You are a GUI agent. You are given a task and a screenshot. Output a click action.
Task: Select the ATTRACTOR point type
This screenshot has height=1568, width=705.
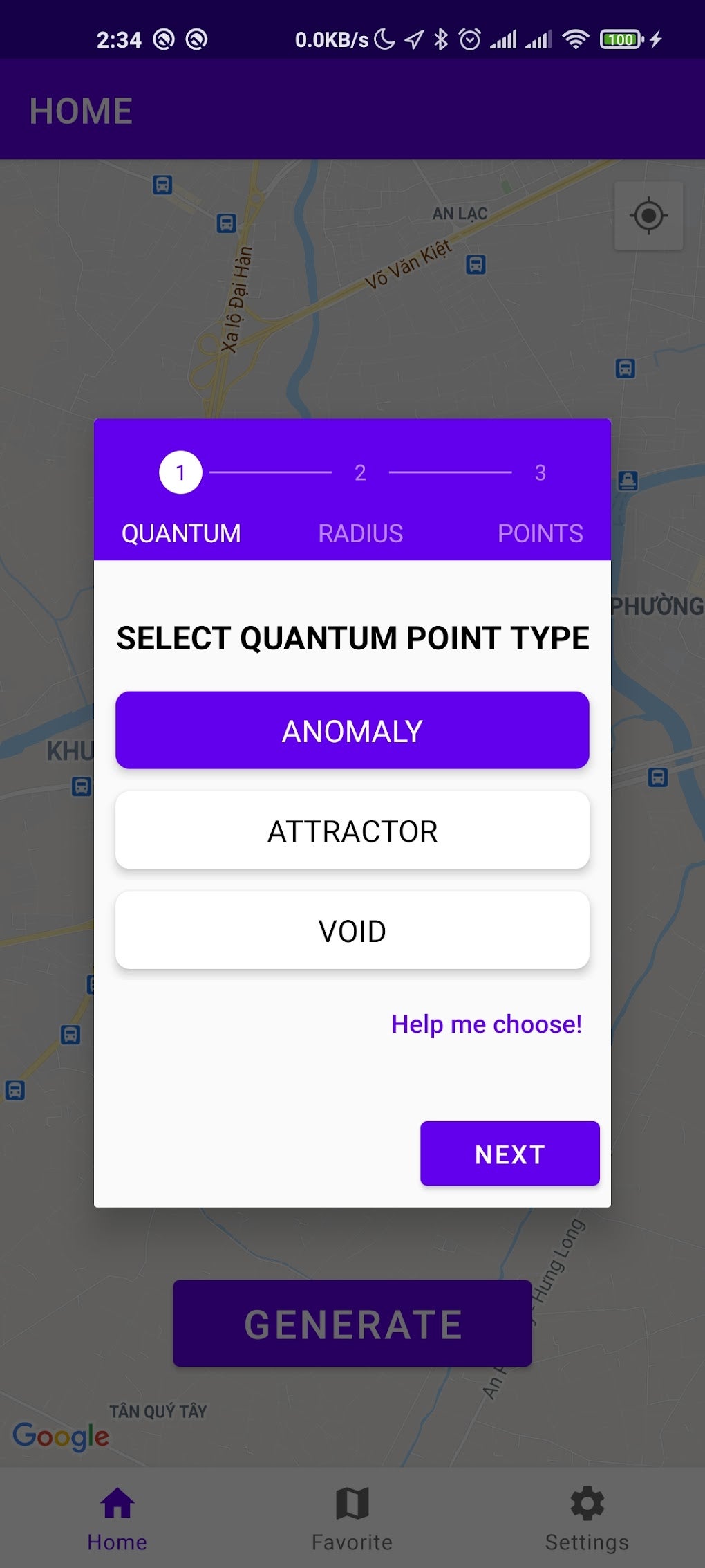click(352, 829)
